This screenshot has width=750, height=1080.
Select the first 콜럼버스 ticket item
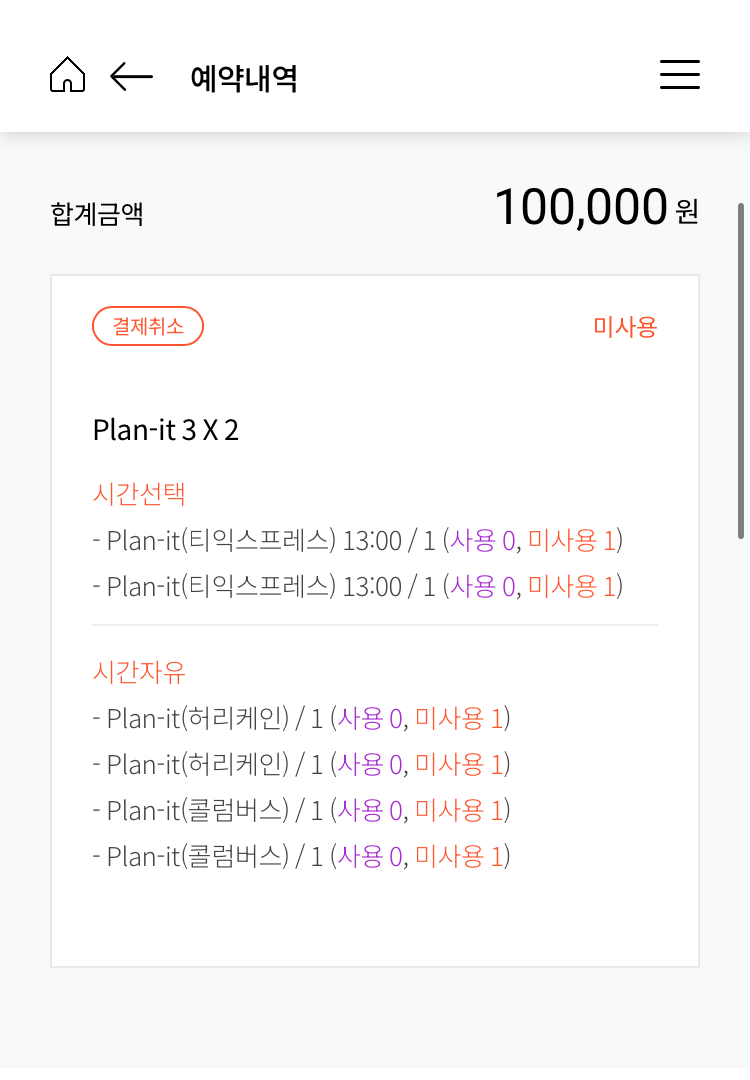(x=300, y=810)
